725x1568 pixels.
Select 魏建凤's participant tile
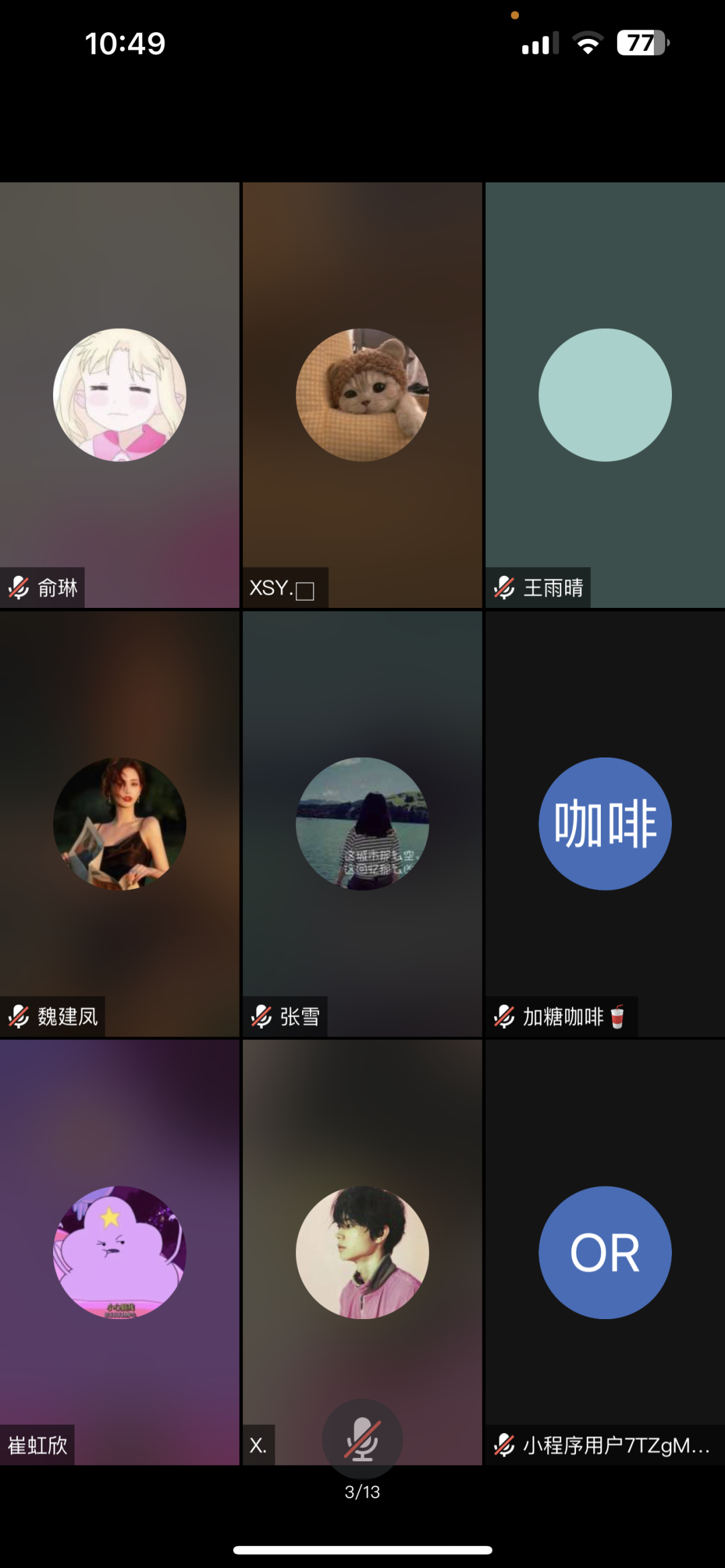click(119, 823)
